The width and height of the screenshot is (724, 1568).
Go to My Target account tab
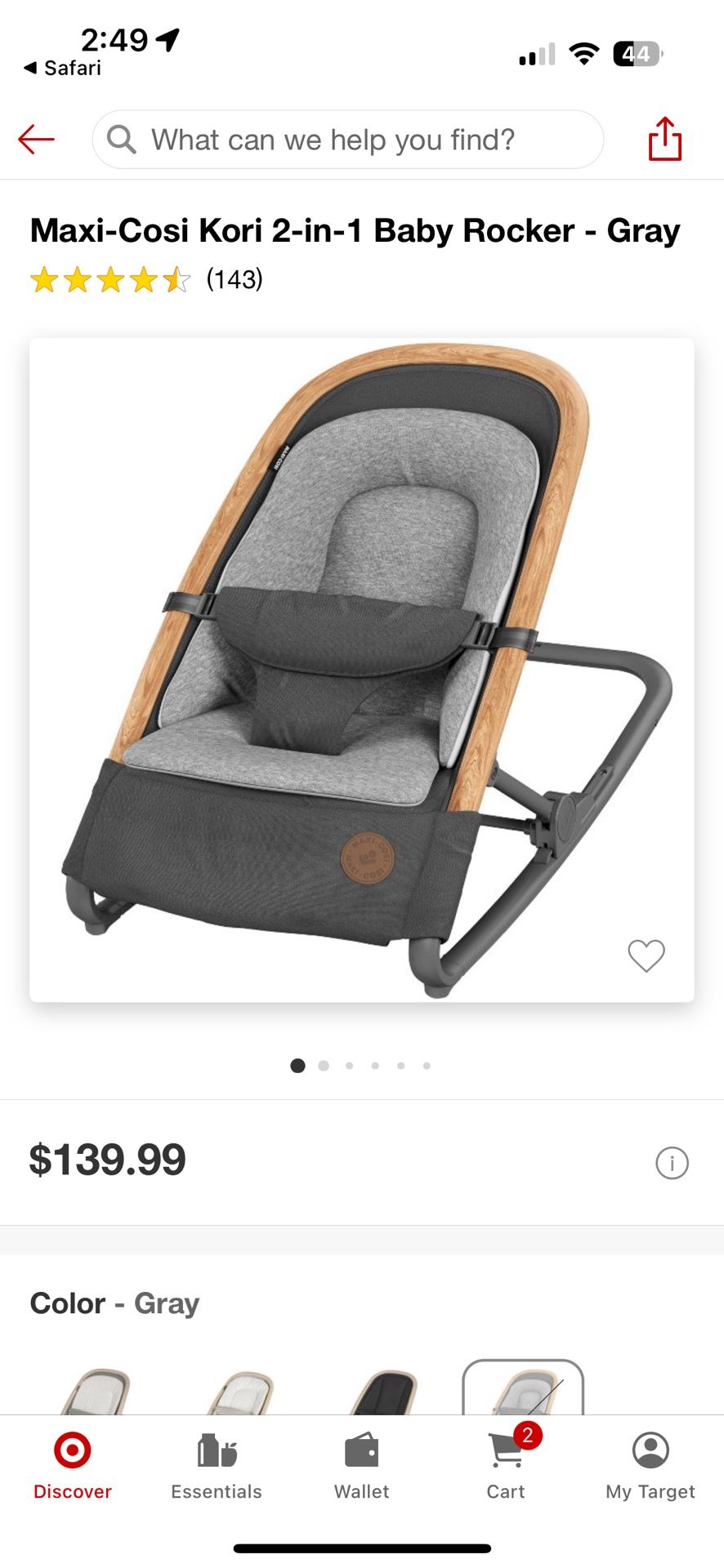(x=650, y=1466)
